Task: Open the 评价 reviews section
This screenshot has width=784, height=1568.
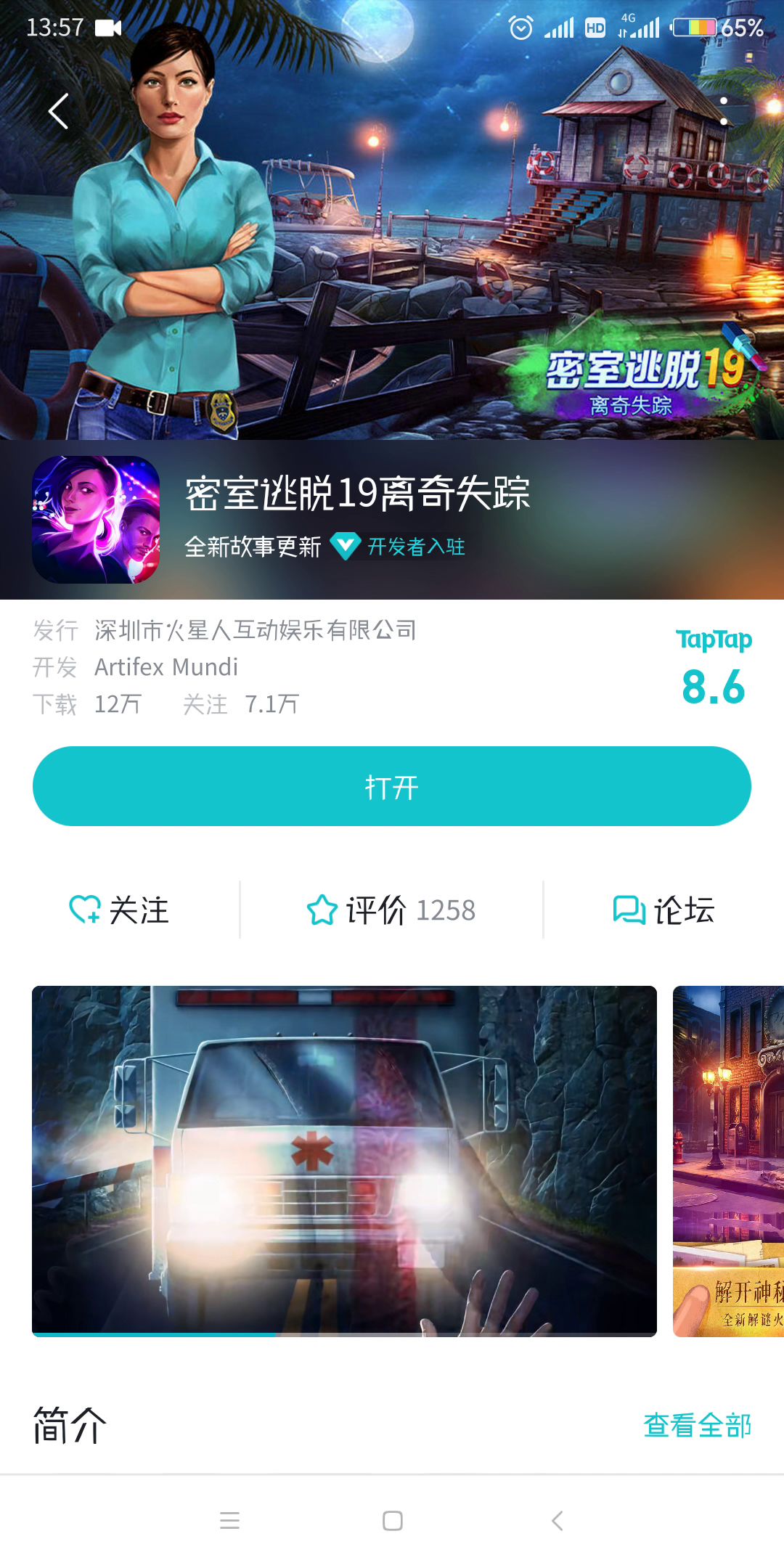Action: pos(391,910)
